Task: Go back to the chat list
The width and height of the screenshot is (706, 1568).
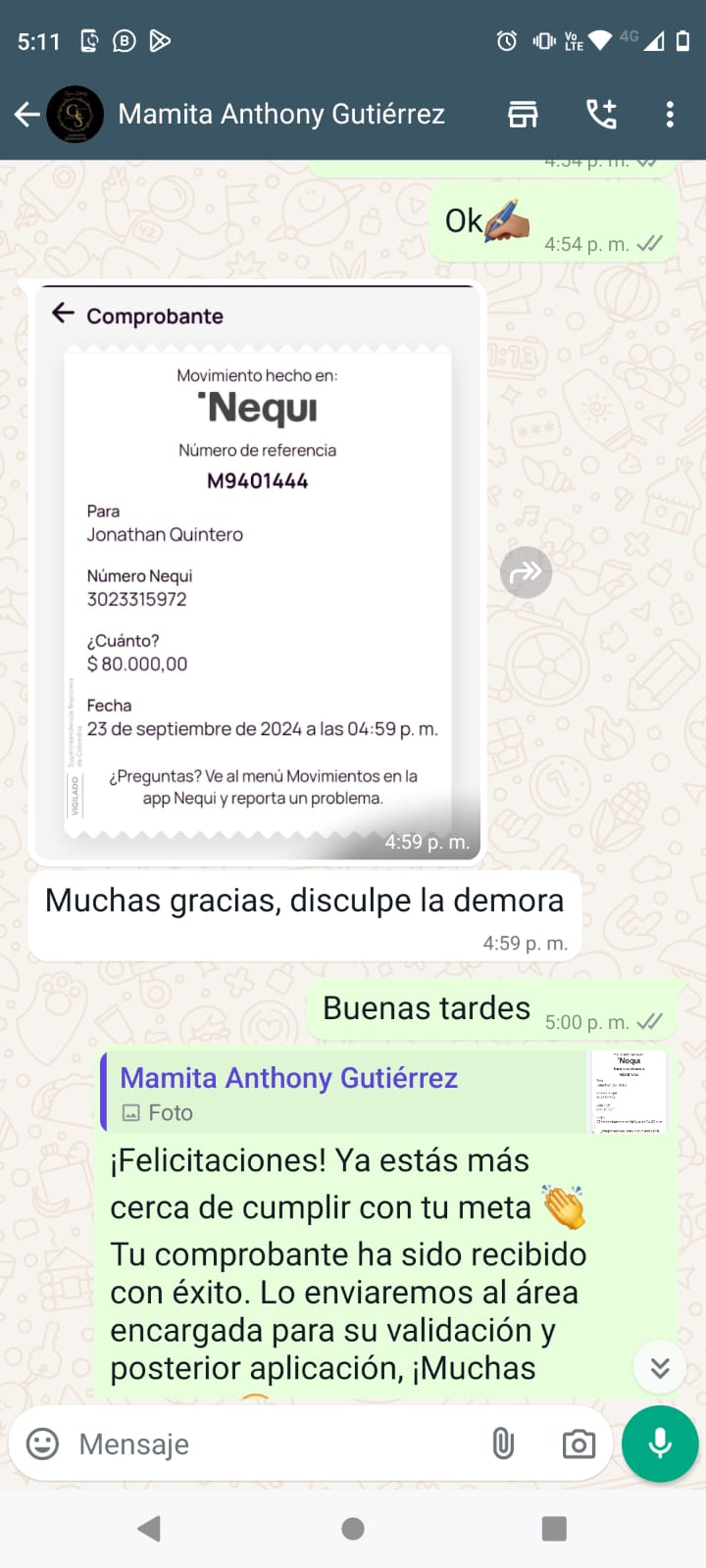Action: (26, 115)
